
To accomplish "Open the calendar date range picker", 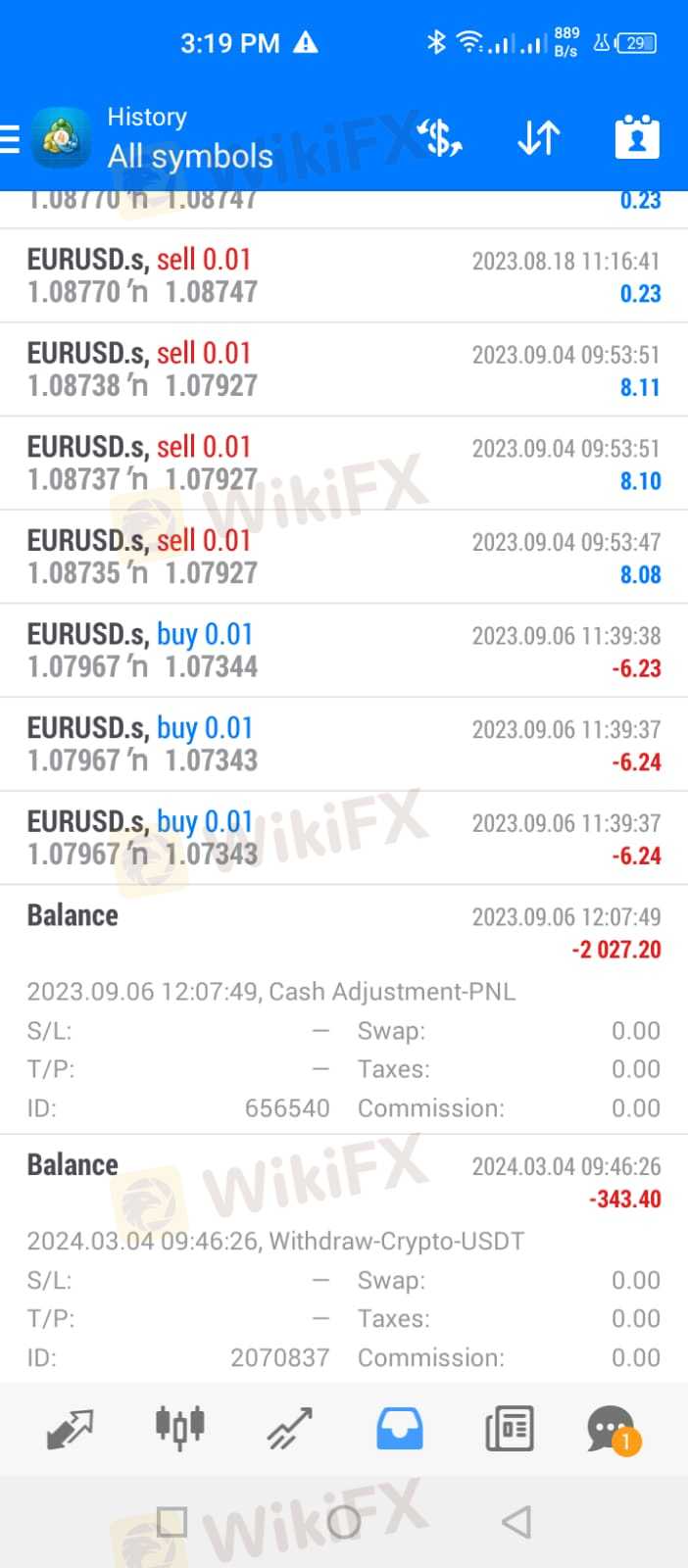I will [637, 138].
